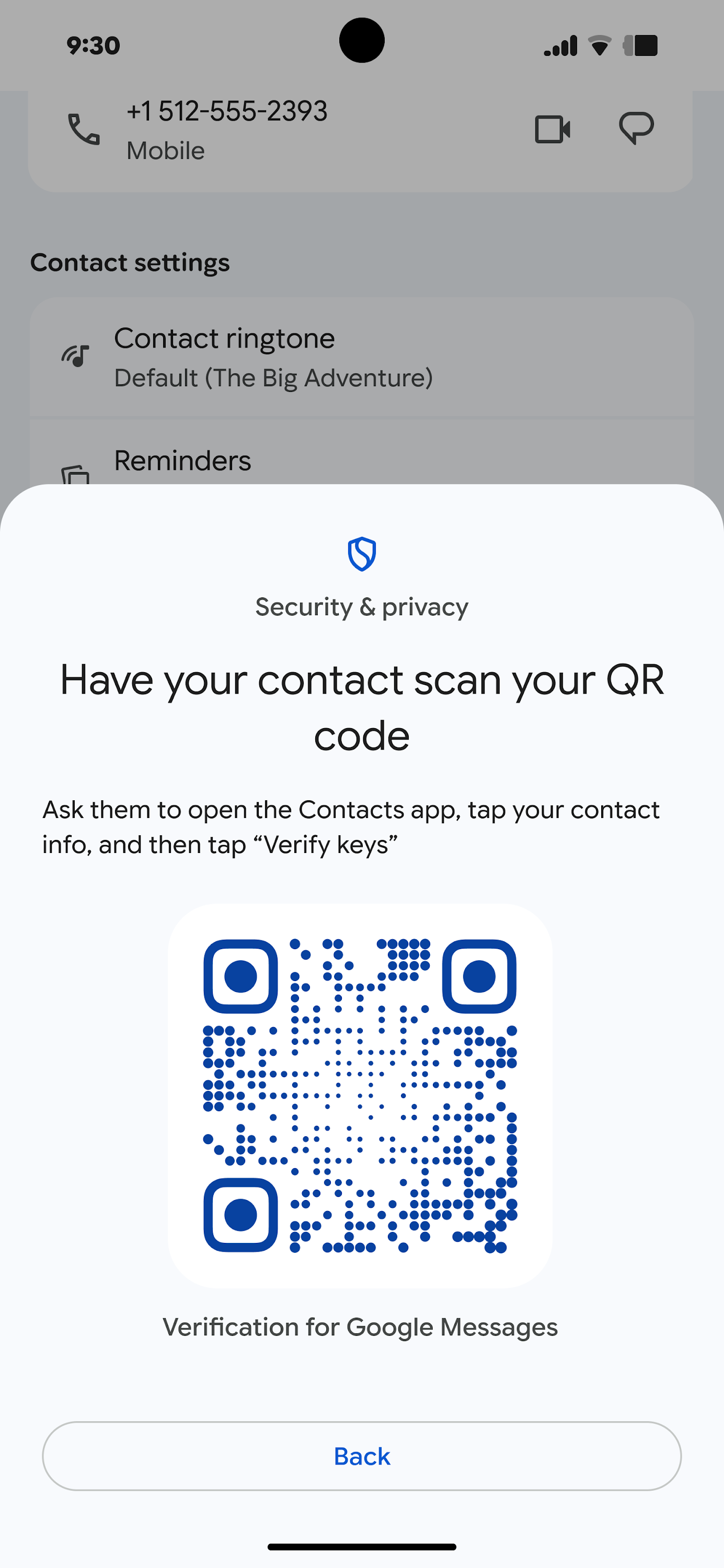Start a video call with +1 512-555-2393
This screenshot has width=724, height=1568.
pos(553,129)
